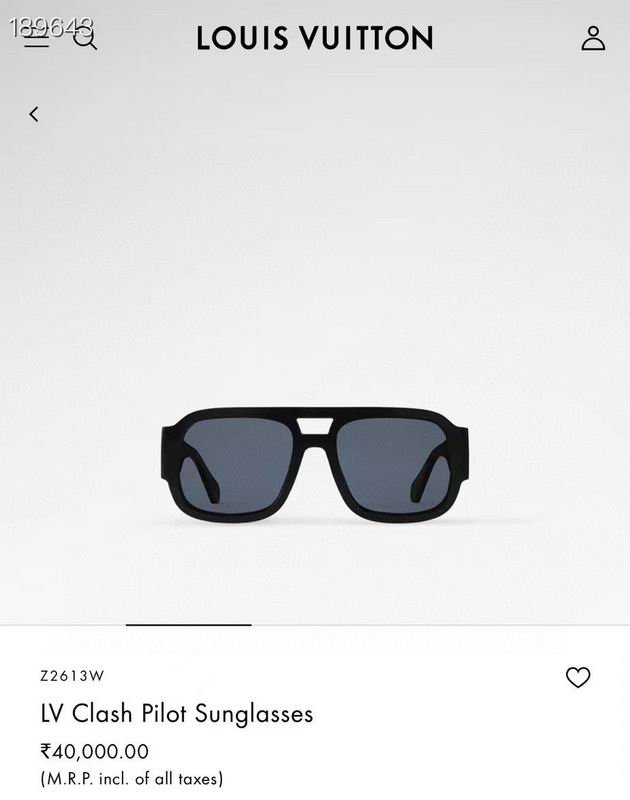Viewport: 630px width, 800px height.
Task: Open the hamburger menu
Action: tap(37, 39)
